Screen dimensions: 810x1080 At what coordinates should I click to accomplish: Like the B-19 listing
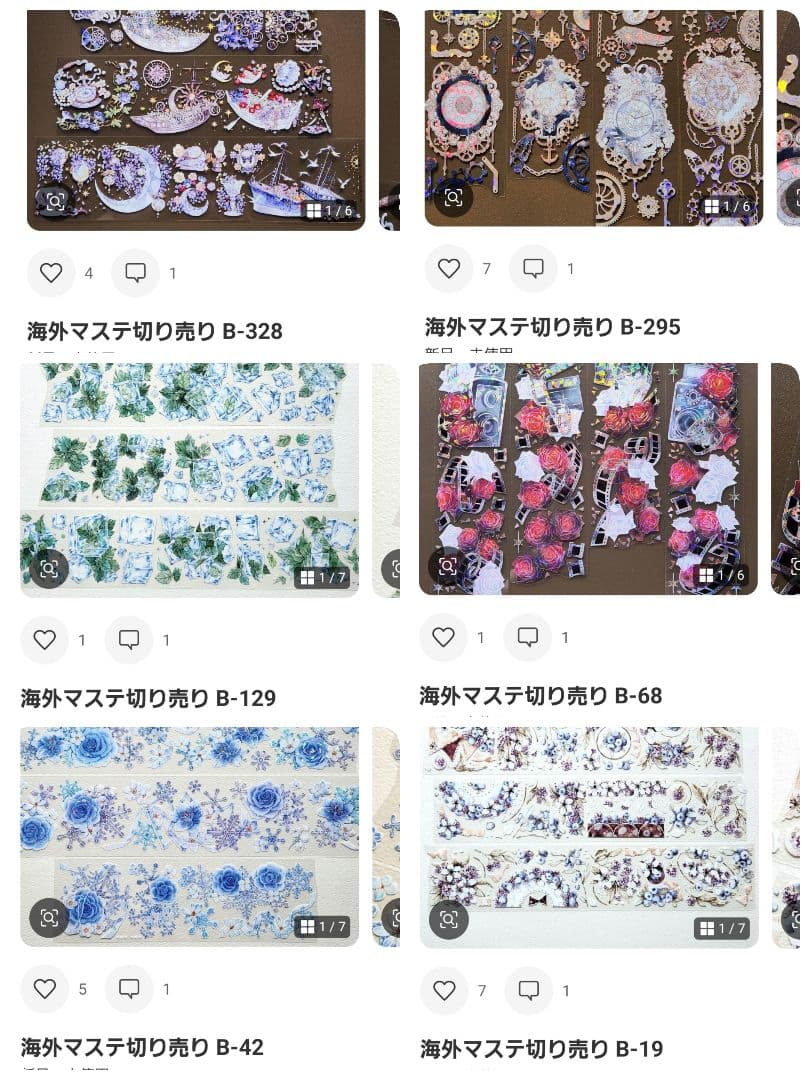445,990
